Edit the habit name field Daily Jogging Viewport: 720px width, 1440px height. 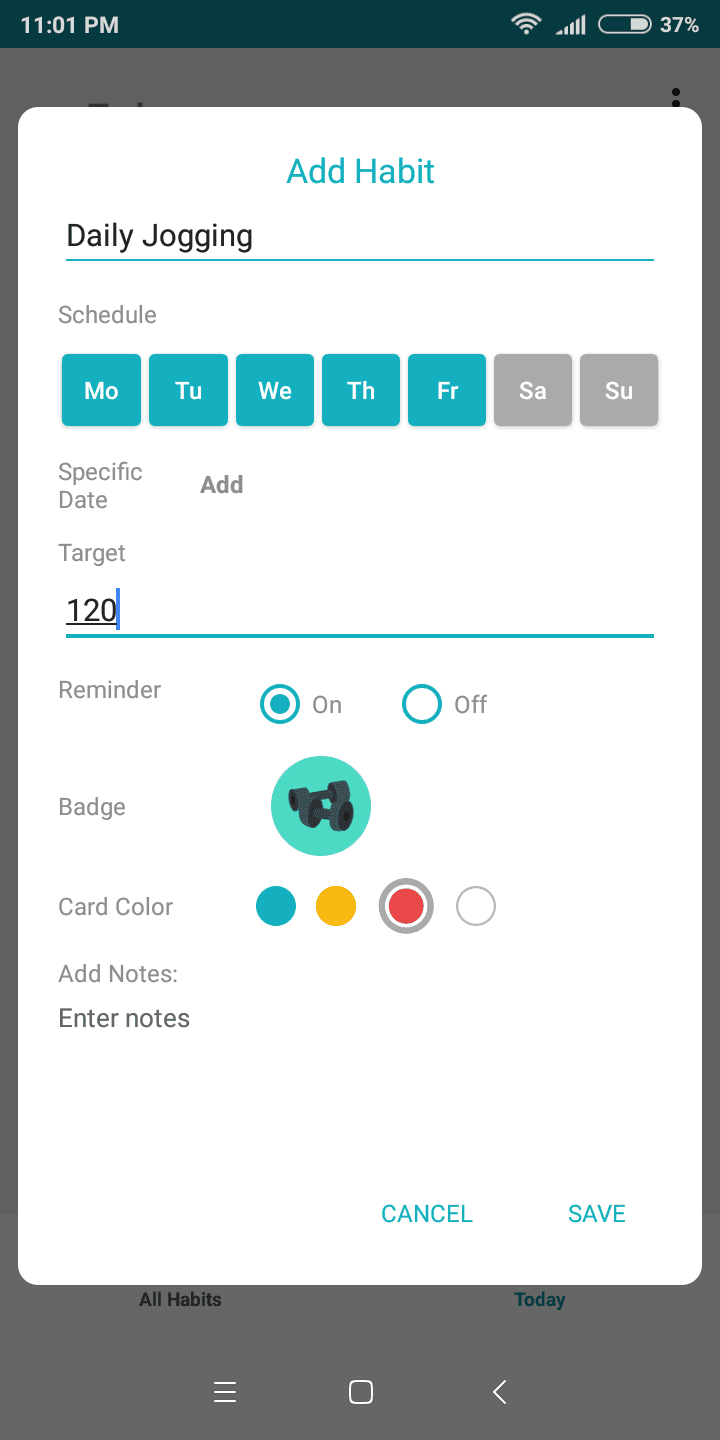pos(359,236)
